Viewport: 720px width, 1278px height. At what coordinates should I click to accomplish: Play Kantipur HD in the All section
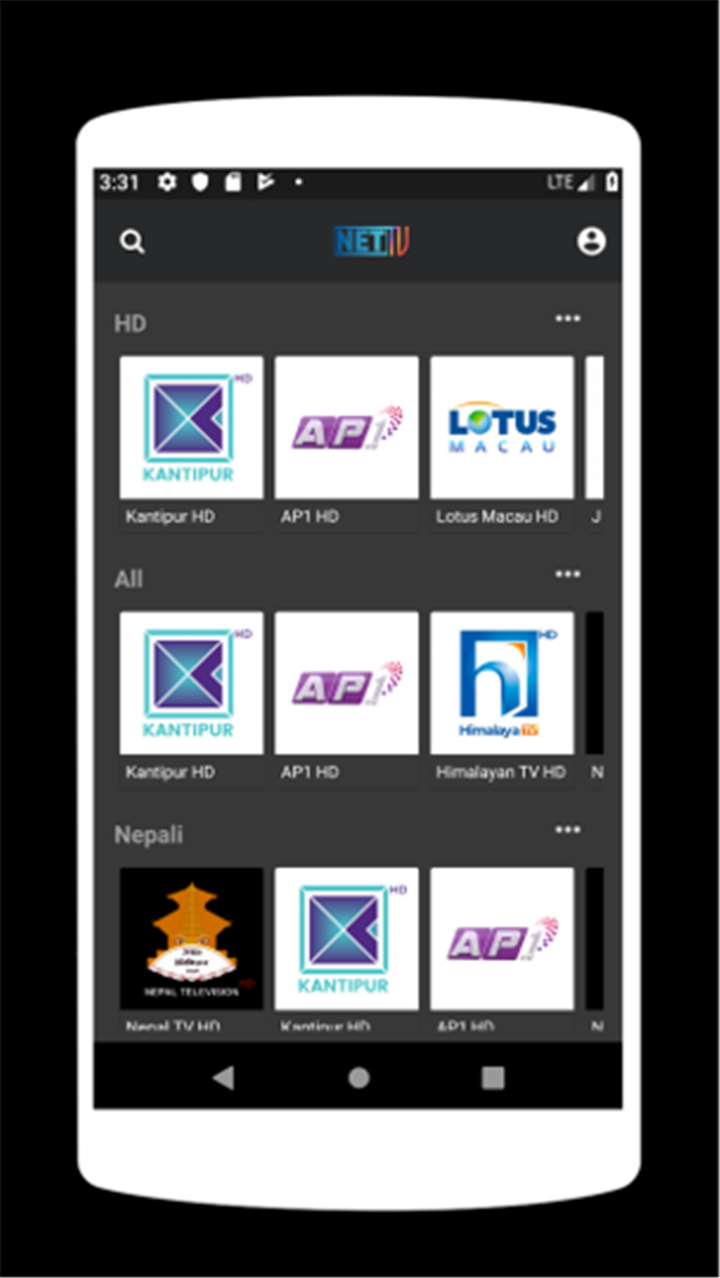191,699
